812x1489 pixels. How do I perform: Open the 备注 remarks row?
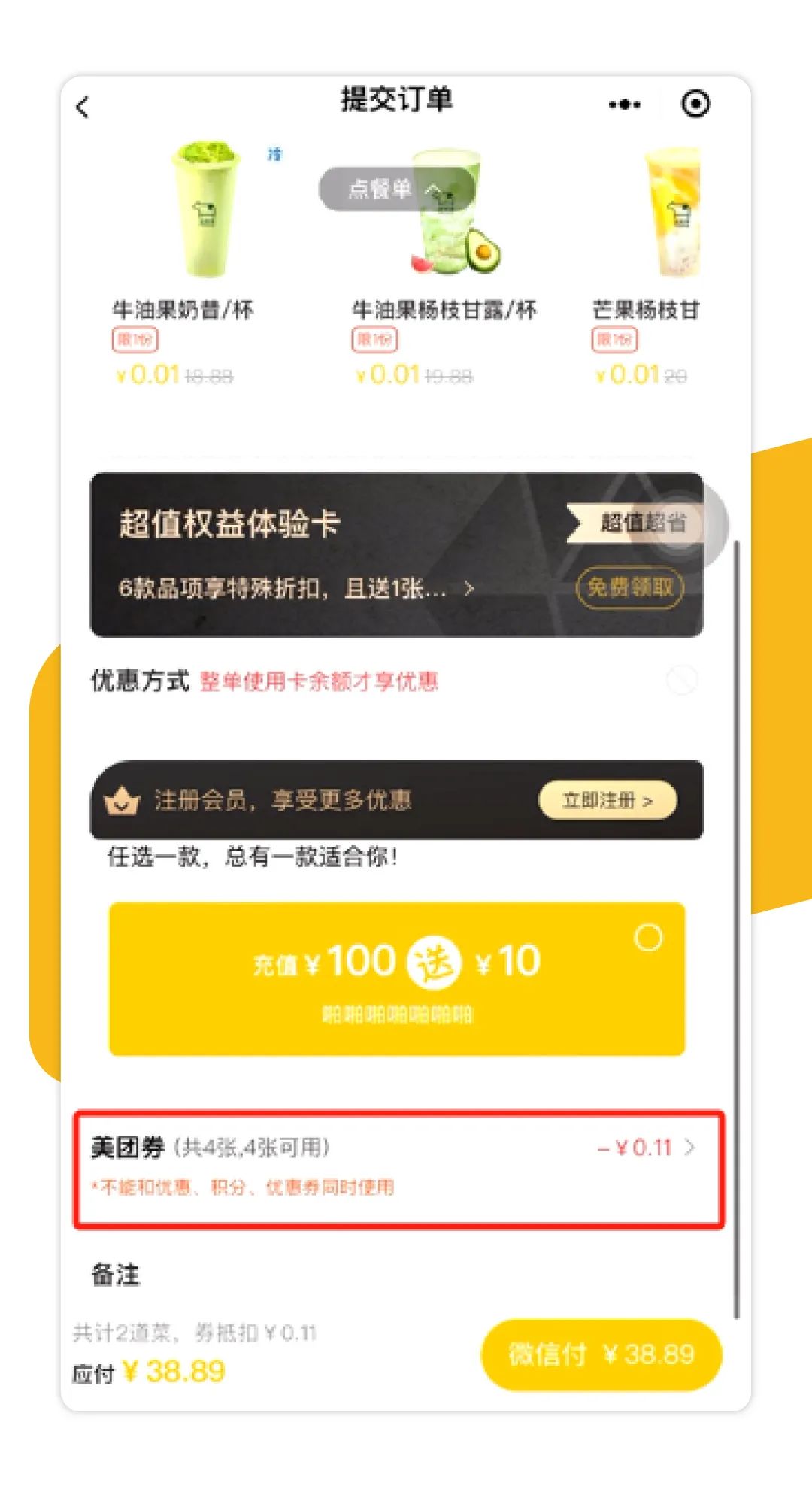[x=398, y=1274]
